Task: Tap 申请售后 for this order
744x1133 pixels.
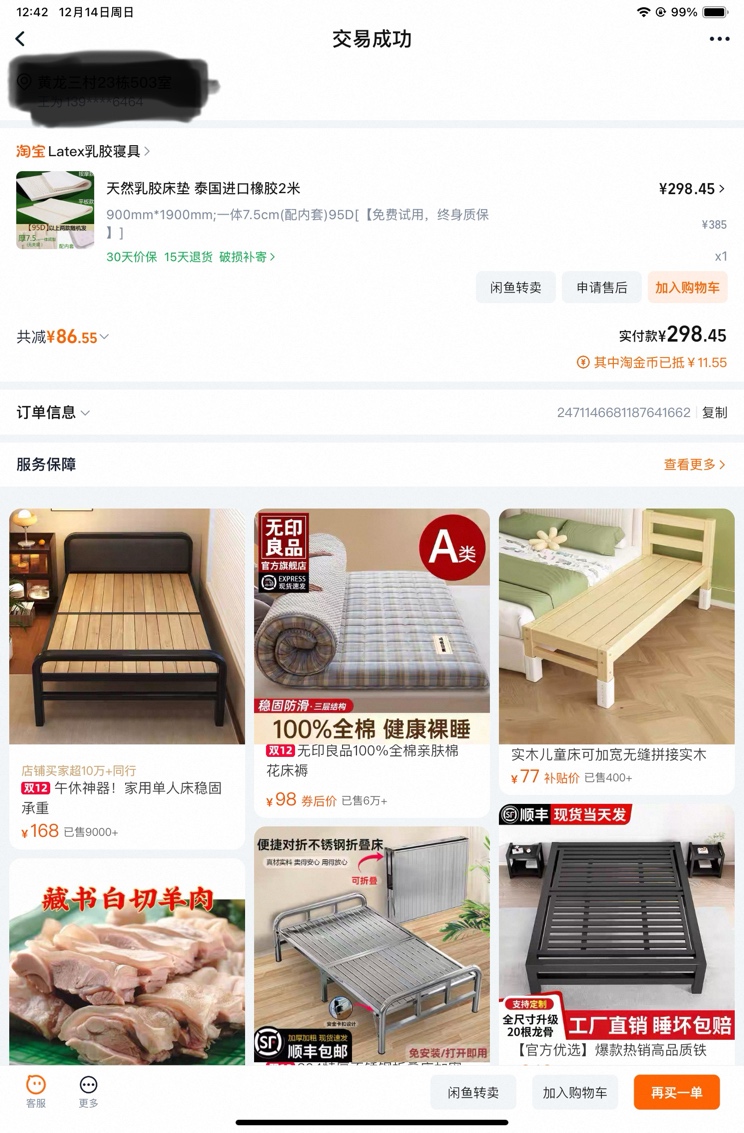Action: [602, 287]
